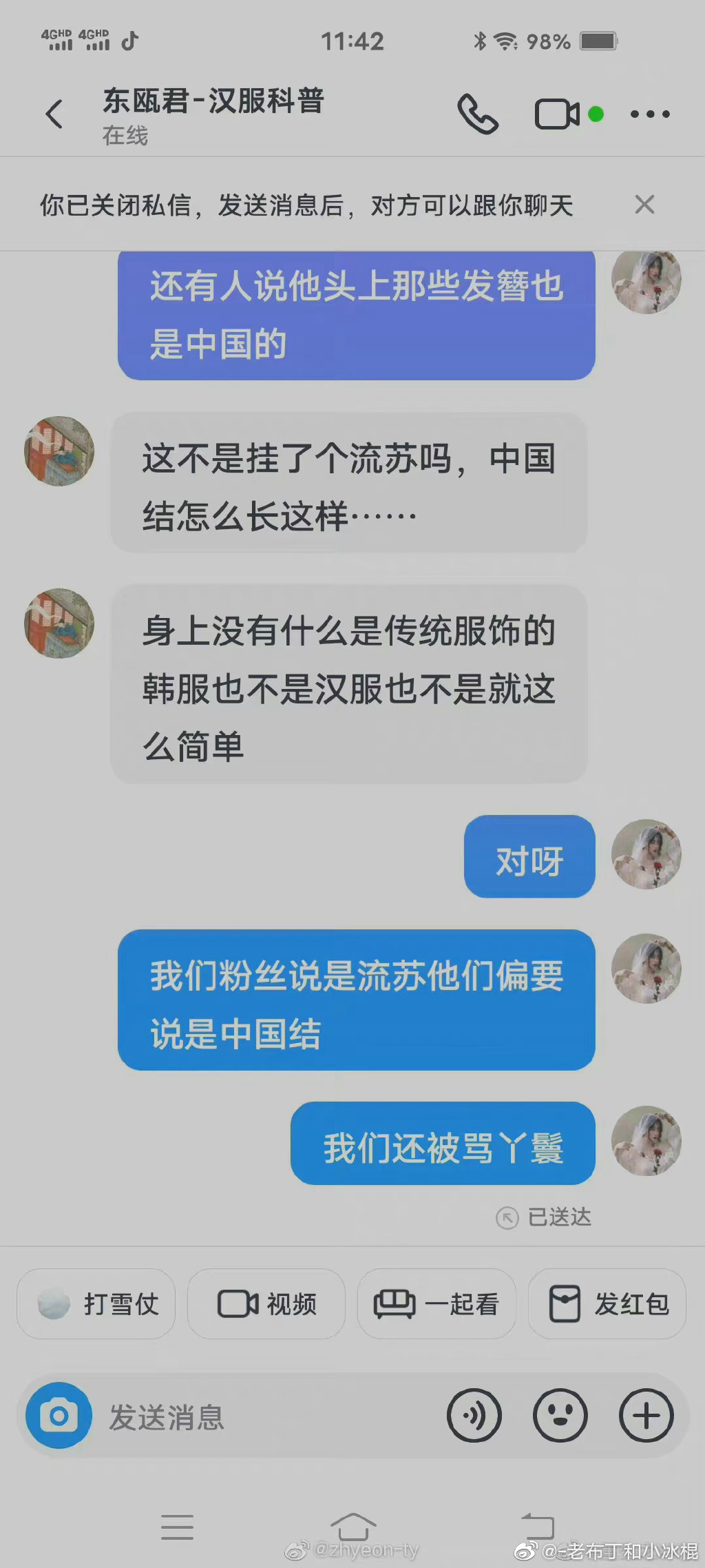Tap the 打雪仗 chip

[x=96, y=1304]
